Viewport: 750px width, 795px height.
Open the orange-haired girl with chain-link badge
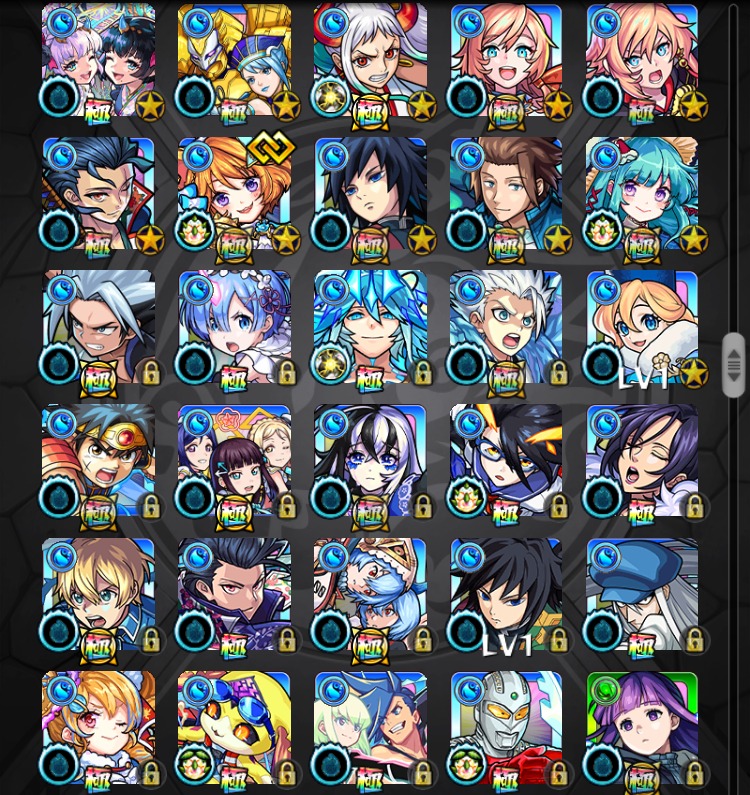point(234,193)
